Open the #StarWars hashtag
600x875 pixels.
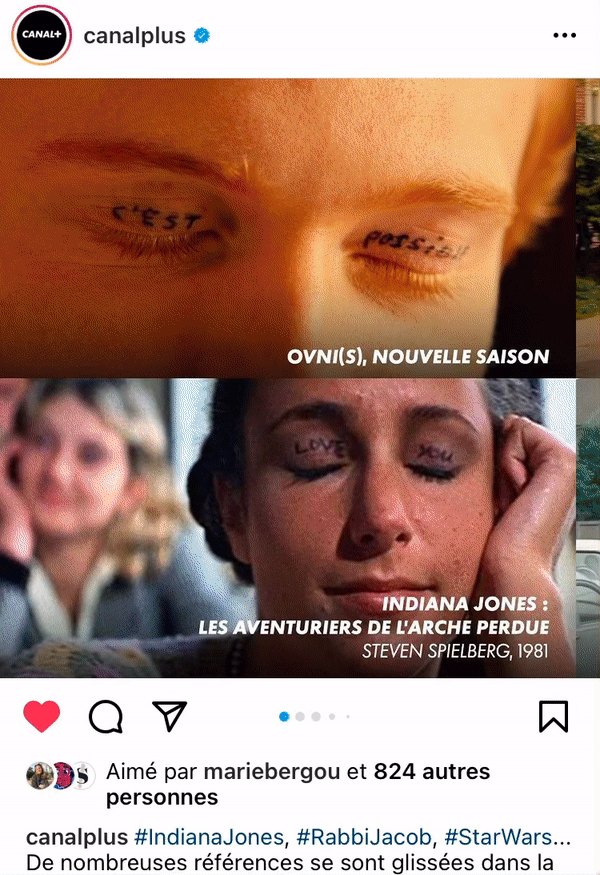498,836
